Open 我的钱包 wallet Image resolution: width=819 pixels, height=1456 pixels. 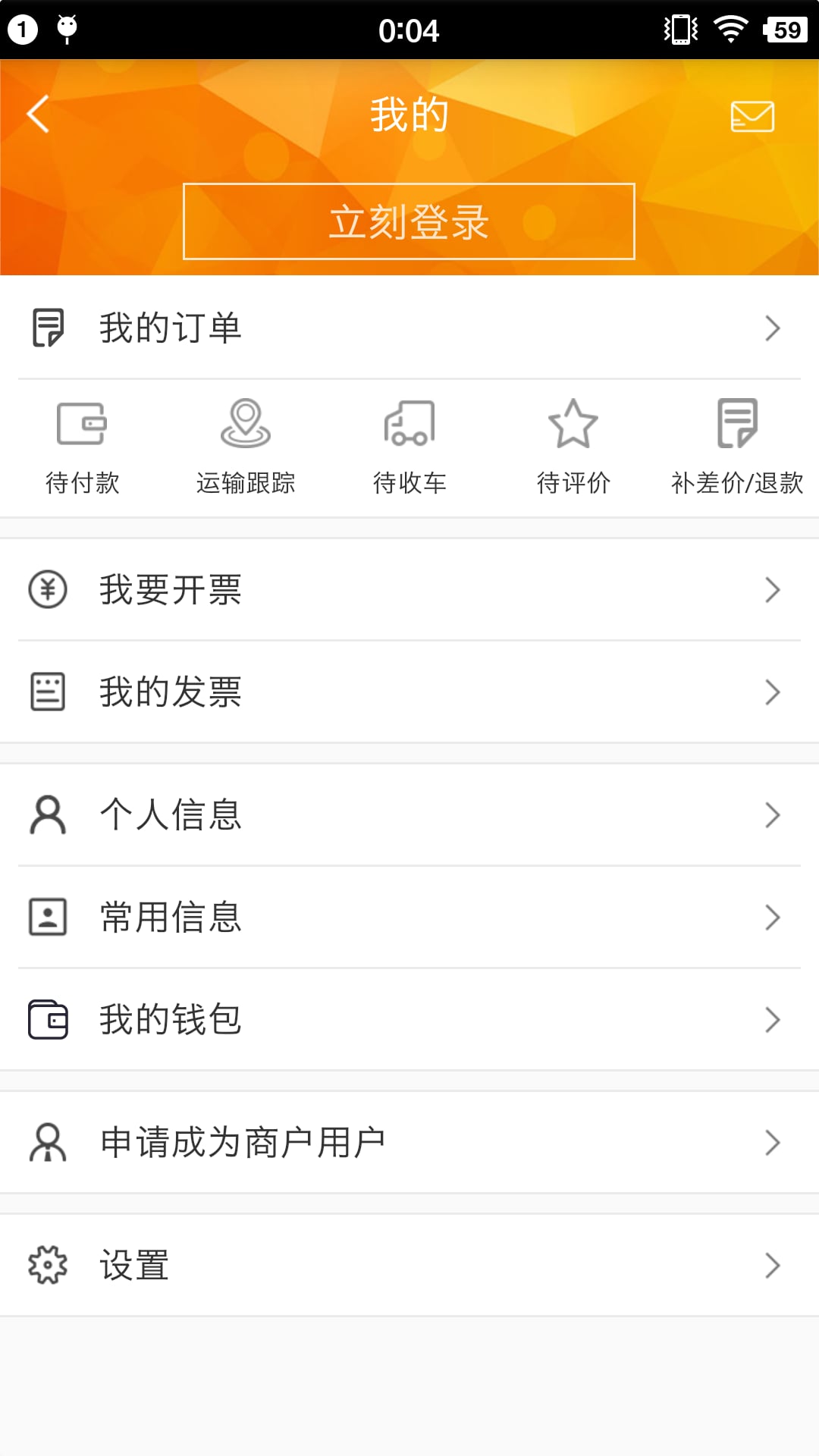click(409, 1019)
